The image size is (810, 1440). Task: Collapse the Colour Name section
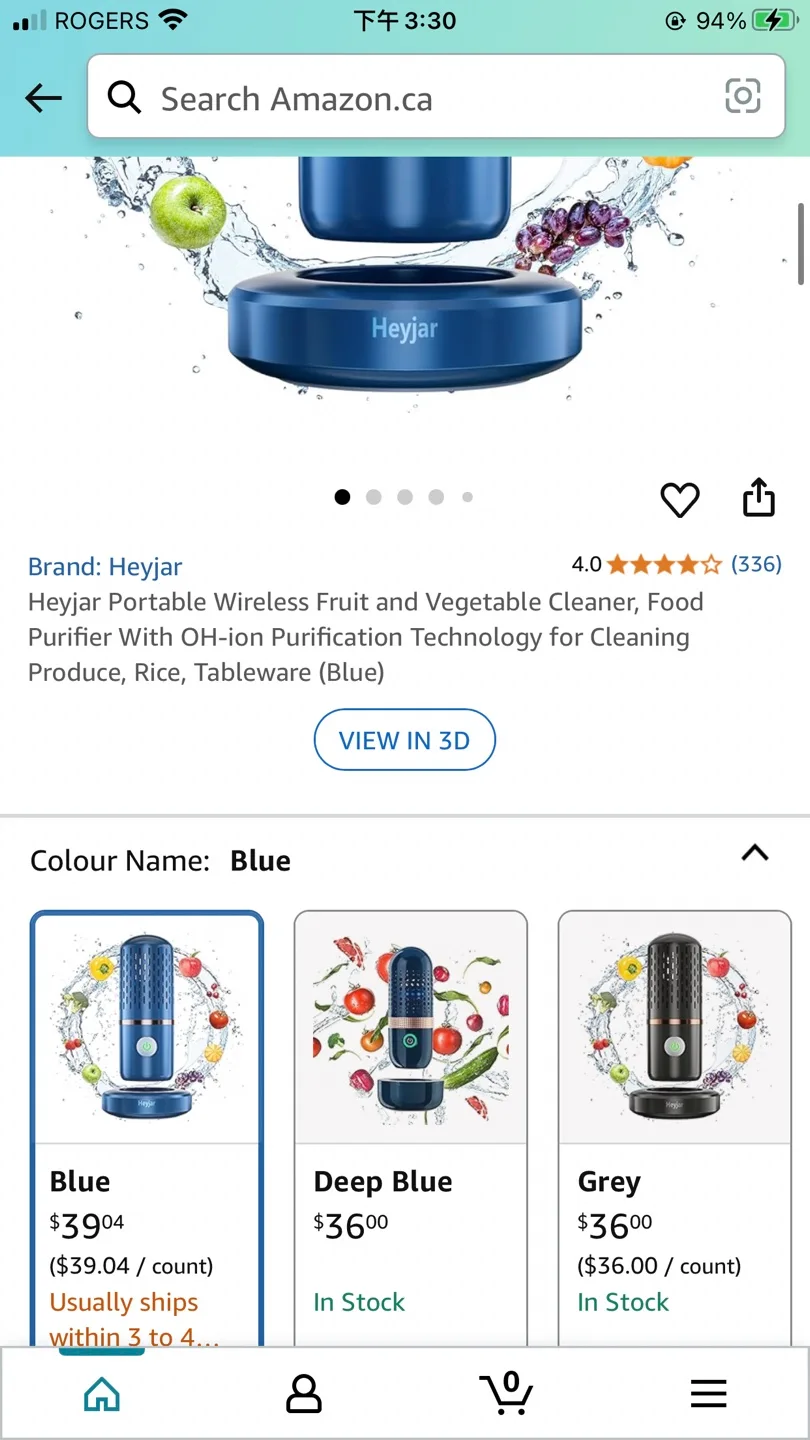[755, 853]
